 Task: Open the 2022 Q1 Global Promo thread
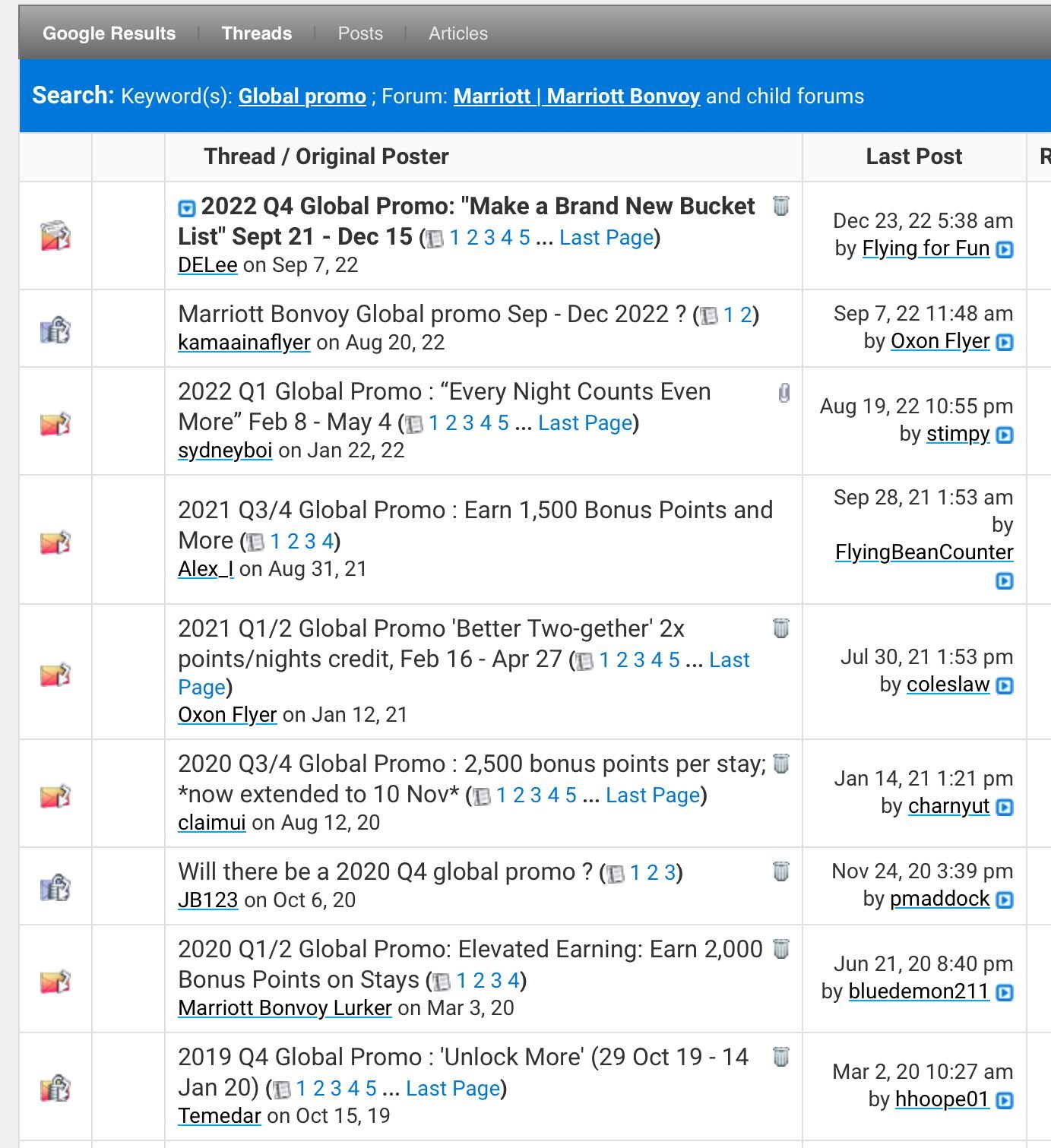444,392
